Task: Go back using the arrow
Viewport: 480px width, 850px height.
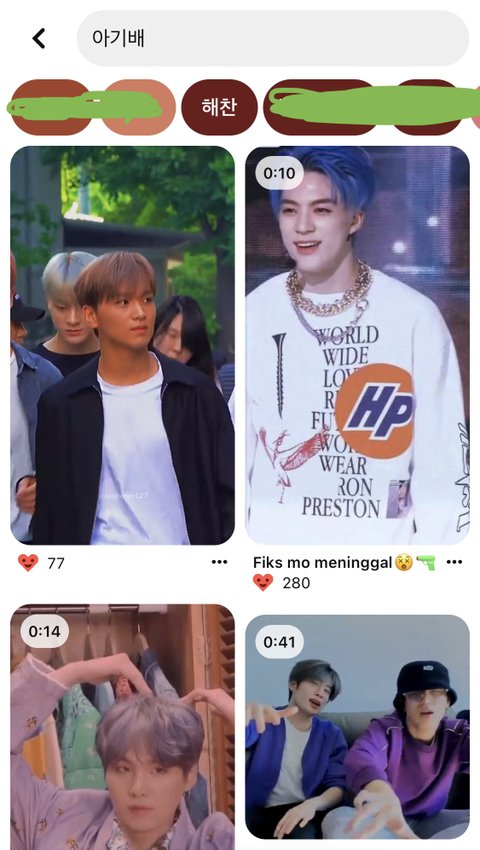Action: pyautogui.click(x=39, y=38)
